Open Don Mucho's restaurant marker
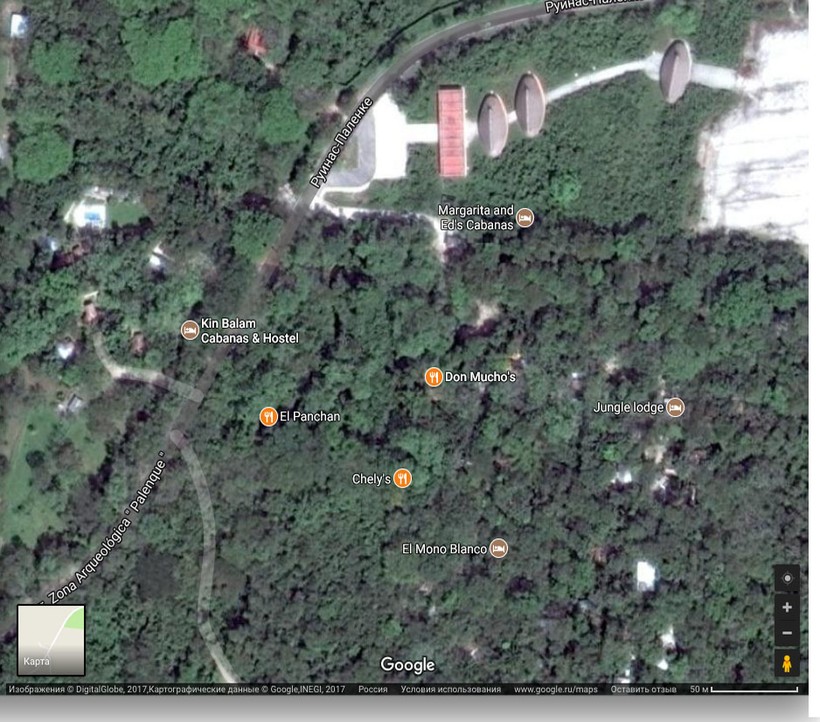 pos(433,377)
